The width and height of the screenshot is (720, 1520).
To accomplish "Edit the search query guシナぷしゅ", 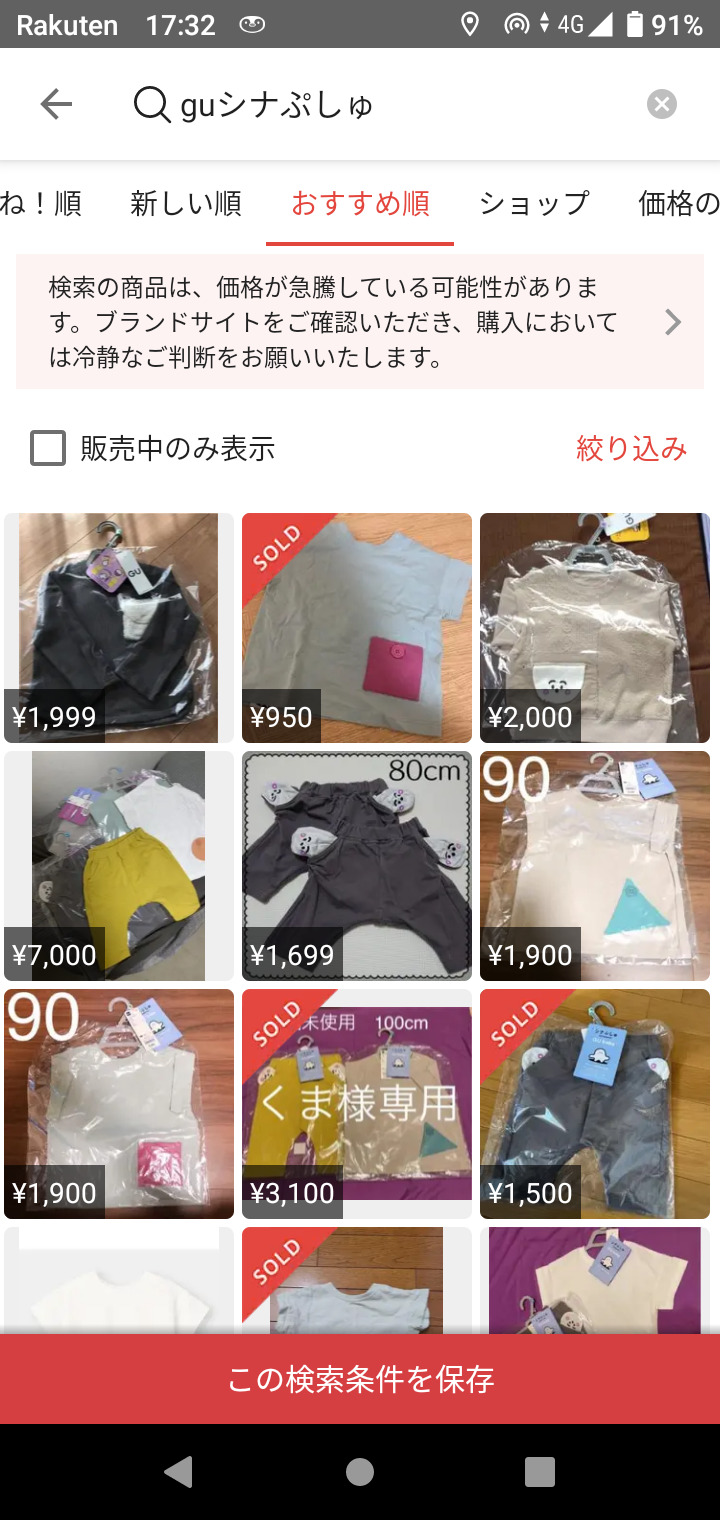I will pyautogui.click(x=380, y=104).
